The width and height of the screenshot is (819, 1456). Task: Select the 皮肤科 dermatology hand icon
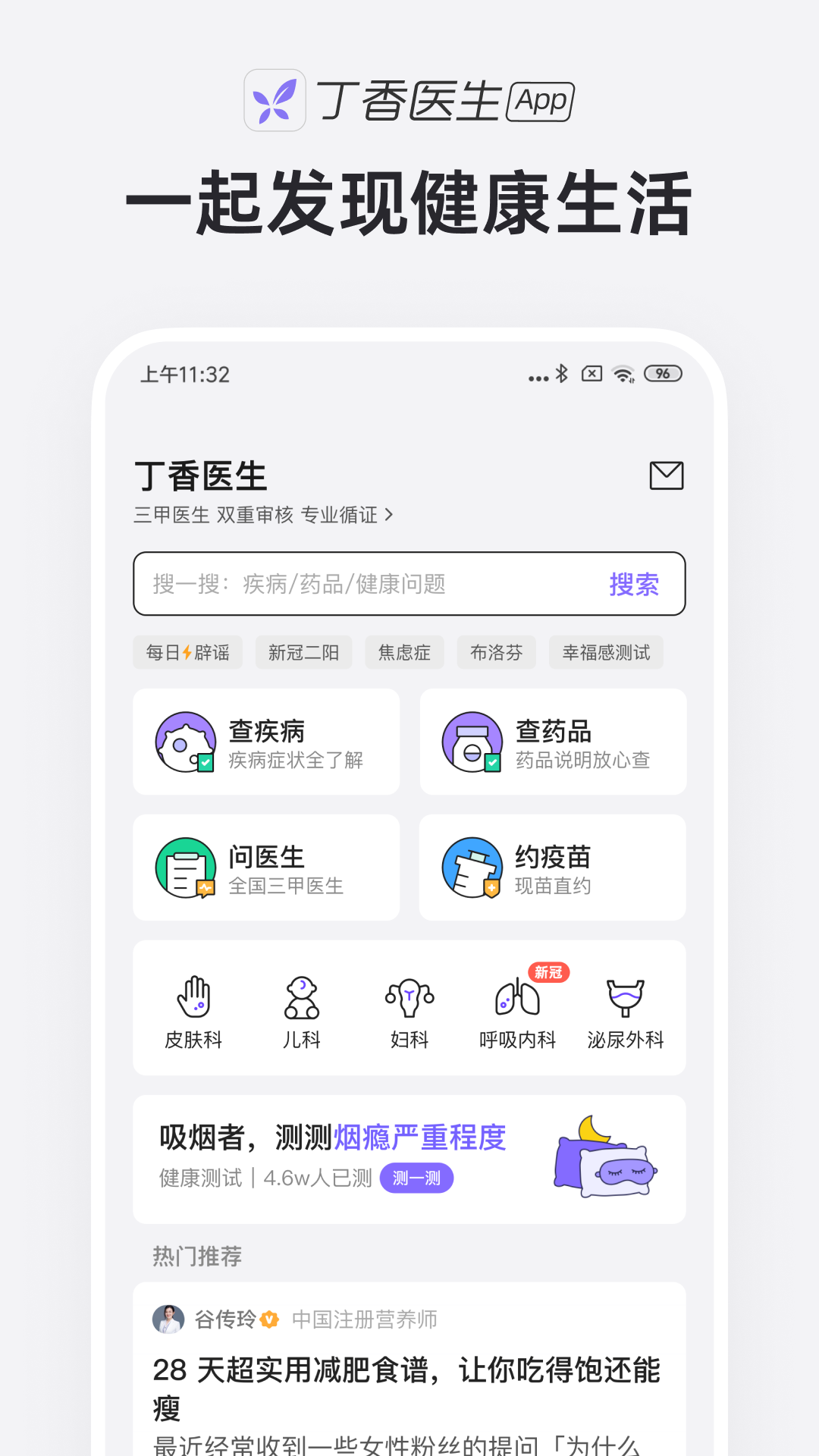coord(193,997)
